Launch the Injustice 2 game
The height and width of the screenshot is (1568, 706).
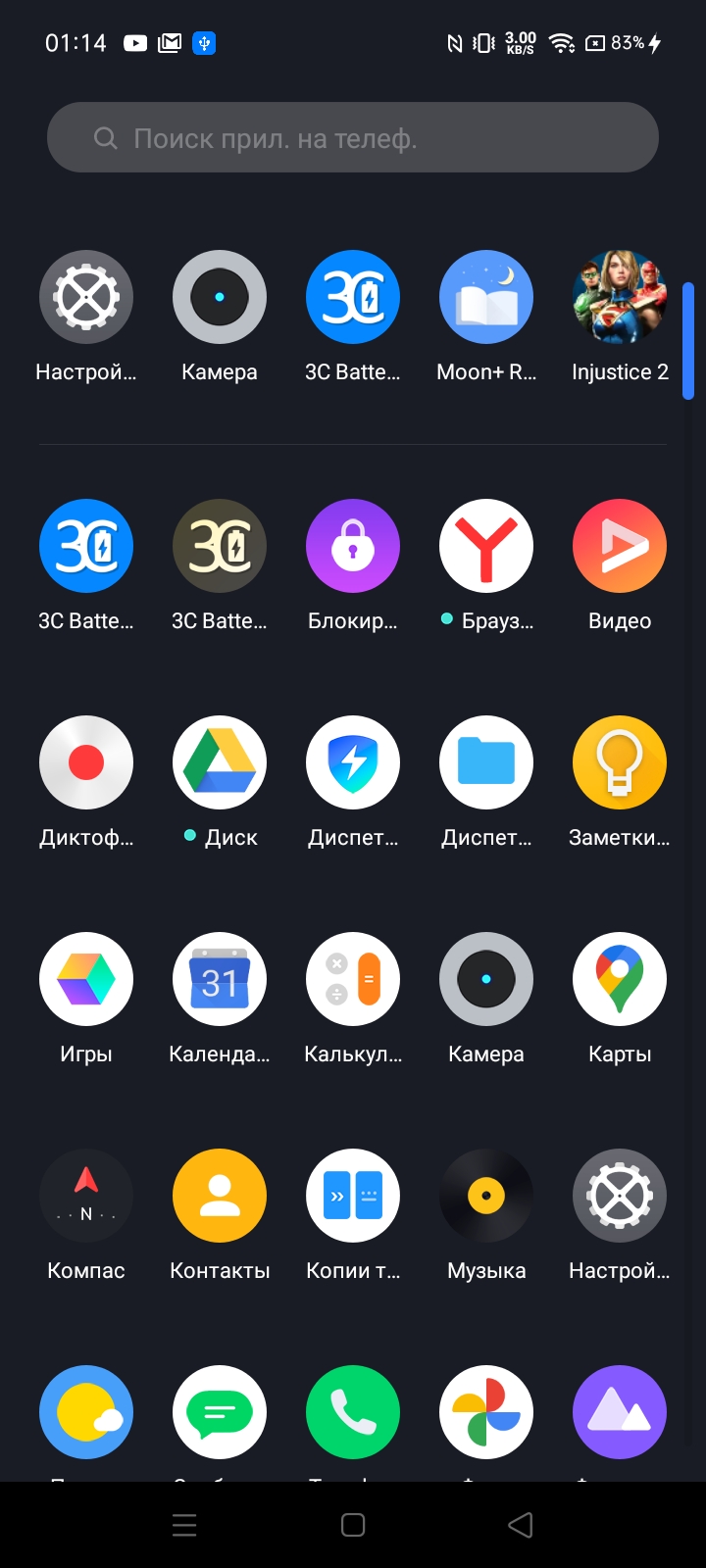click(x=620, y=297)
